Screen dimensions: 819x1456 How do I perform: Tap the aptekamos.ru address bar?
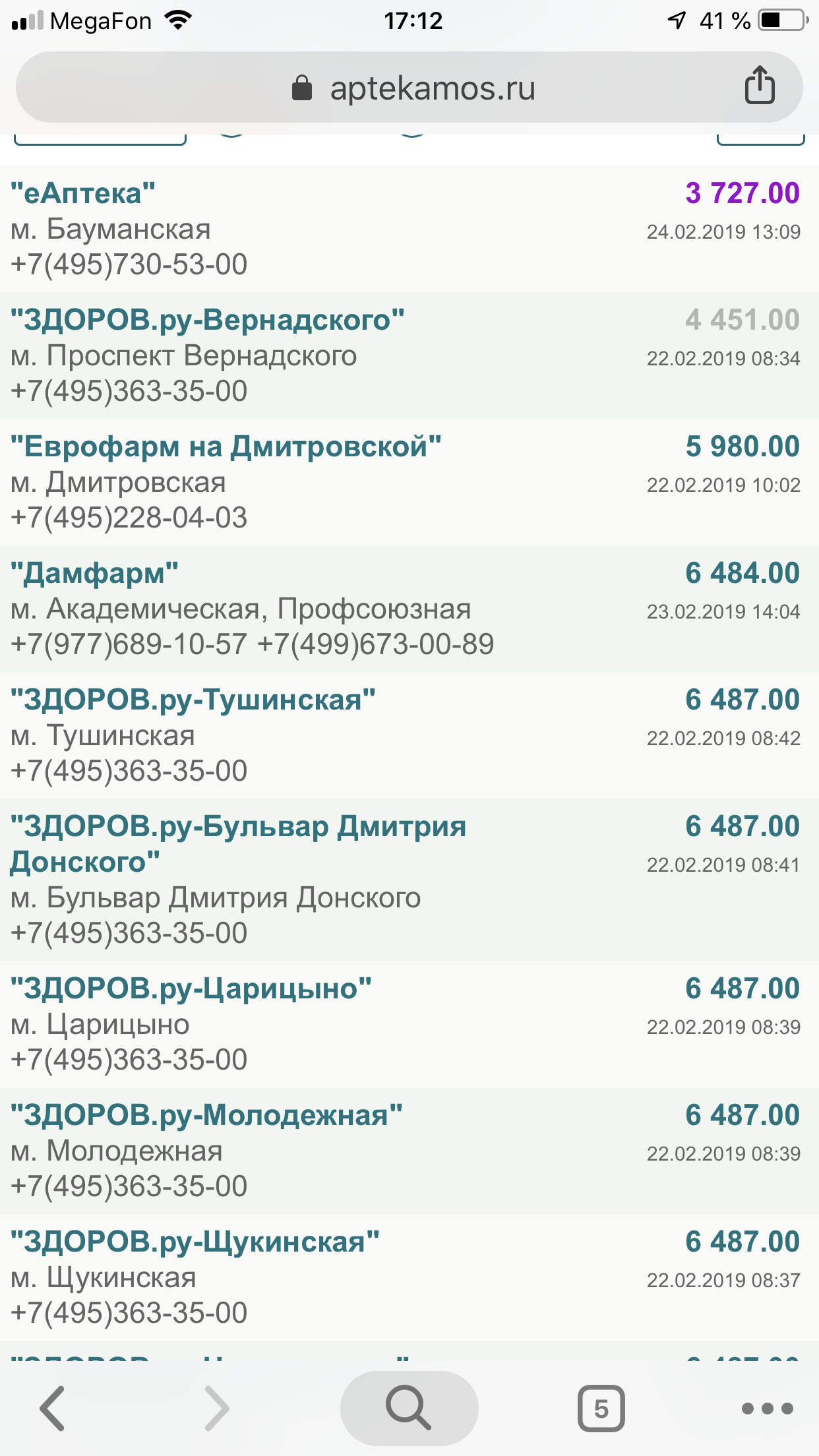(409, 87)
